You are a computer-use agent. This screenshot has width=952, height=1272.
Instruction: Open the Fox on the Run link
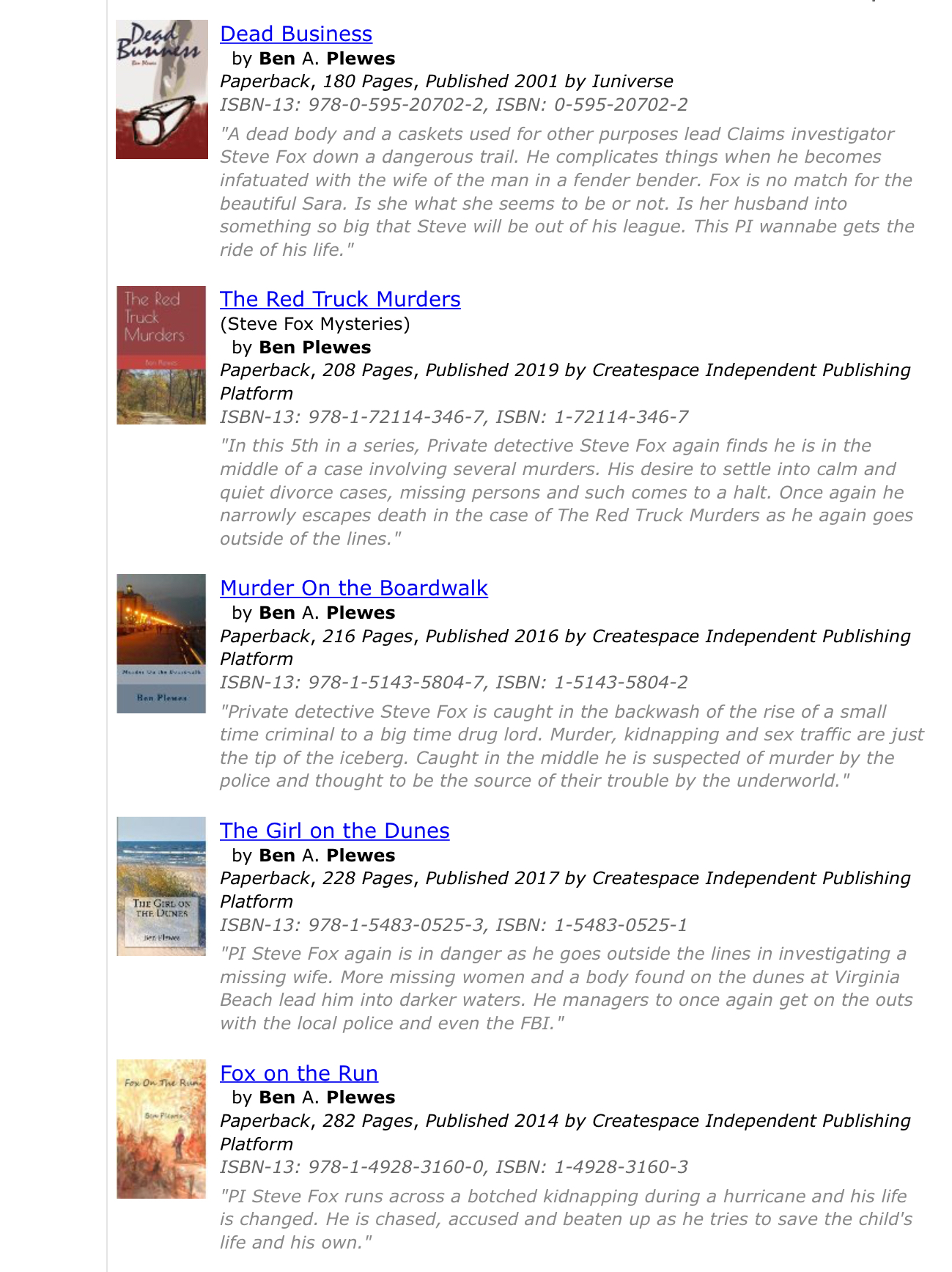pyautogui.click(x=298, y=1073)
